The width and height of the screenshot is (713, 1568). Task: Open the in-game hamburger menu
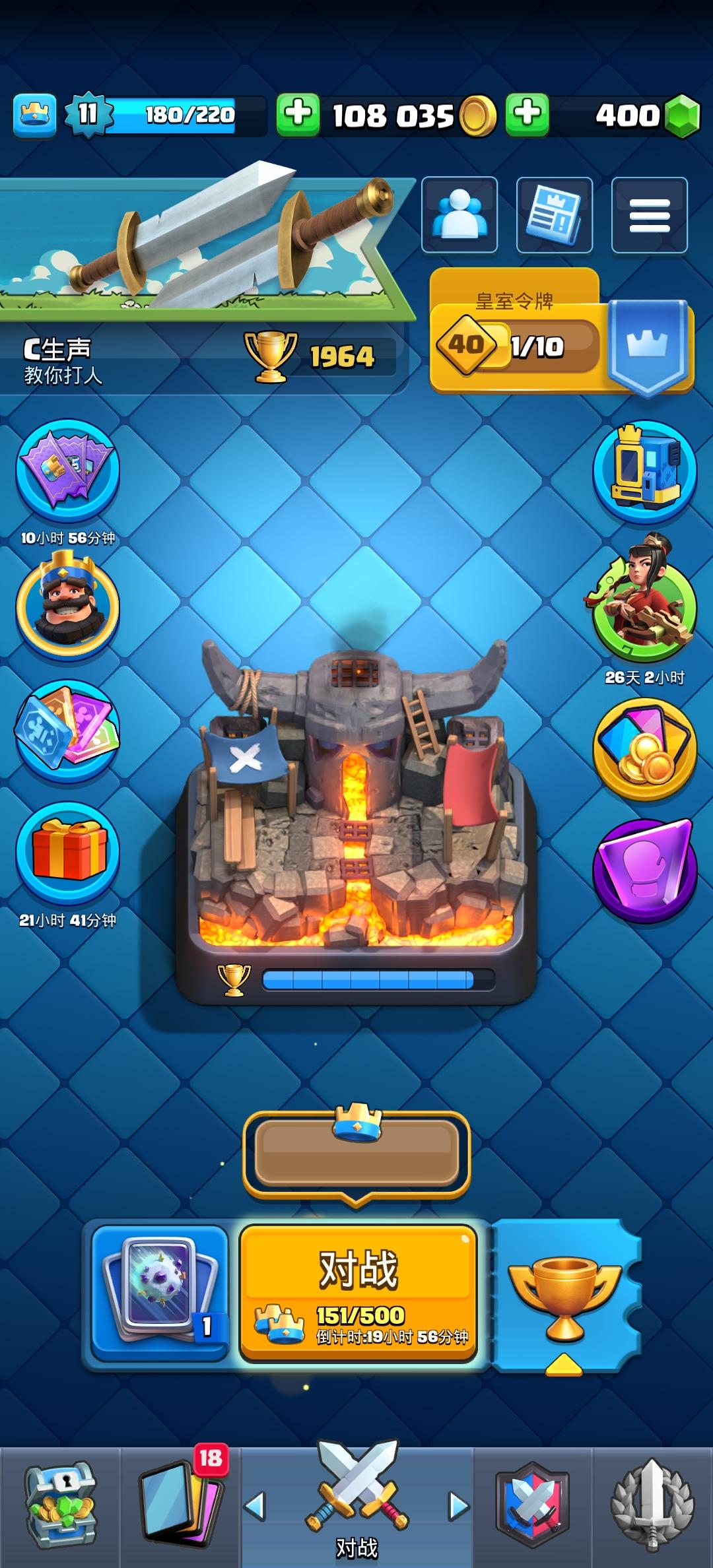click(x=650, y=214)
